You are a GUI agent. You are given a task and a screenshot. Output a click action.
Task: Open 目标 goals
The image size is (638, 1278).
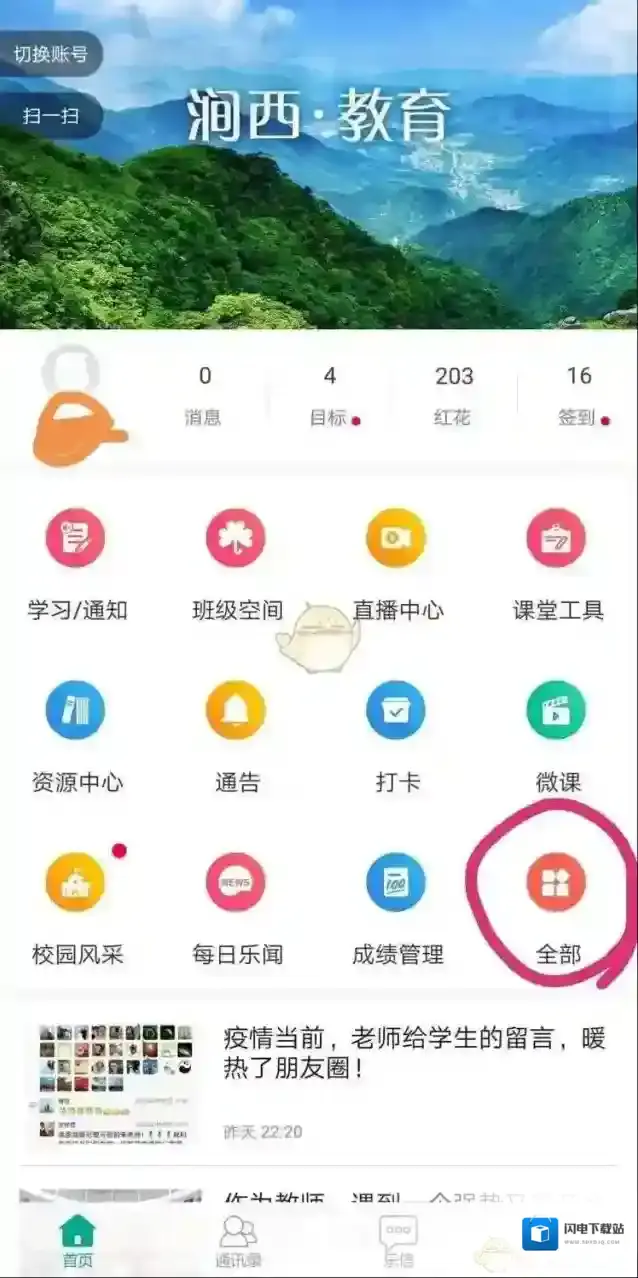click(x=330, y=395)
